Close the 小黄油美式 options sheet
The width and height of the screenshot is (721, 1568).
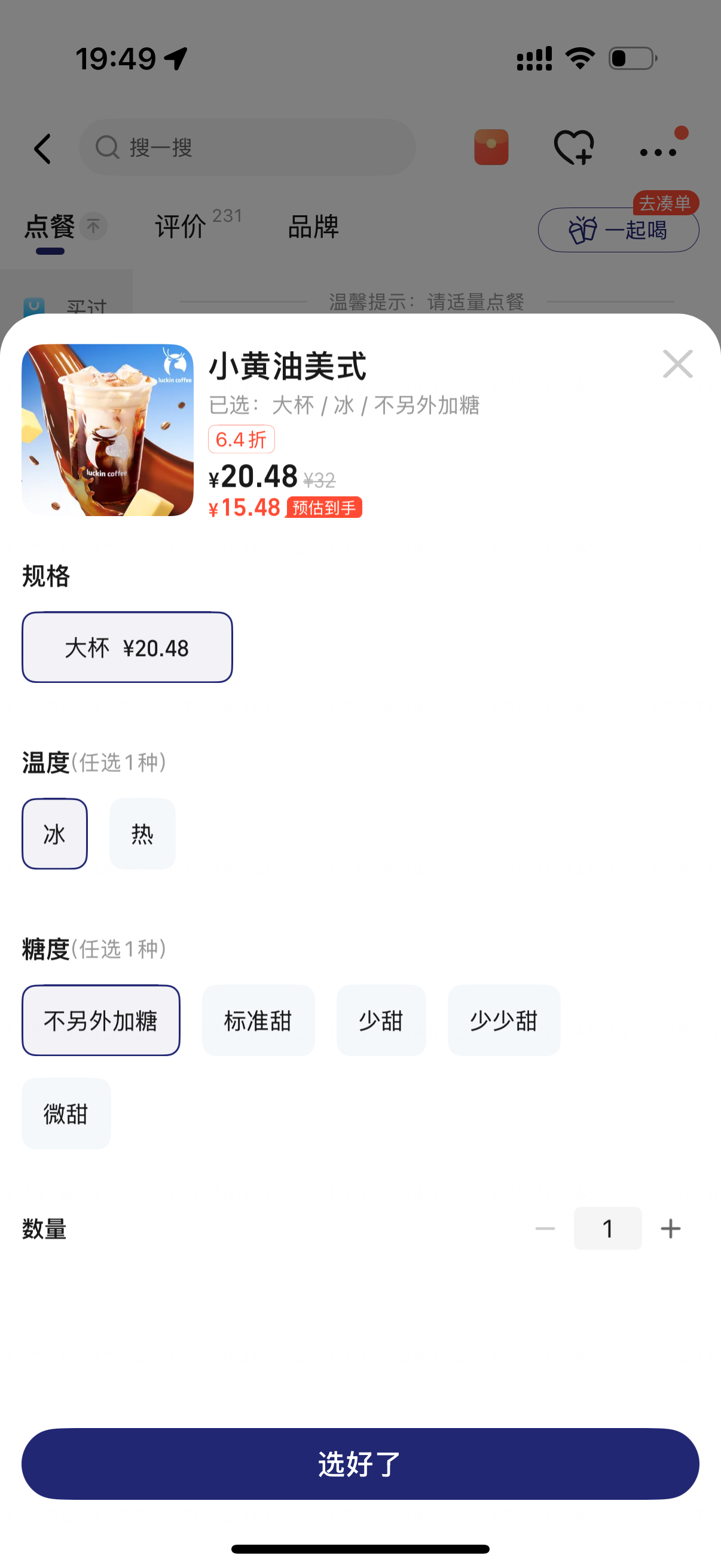pyautogui.click(x=677, y=364)
